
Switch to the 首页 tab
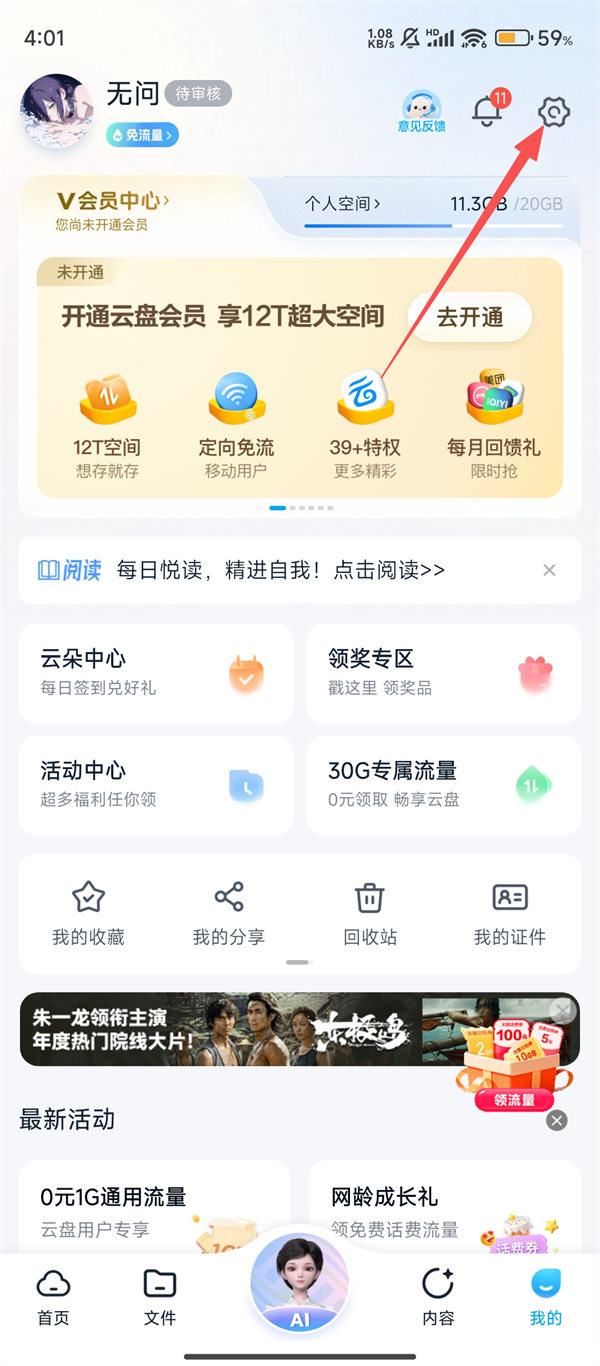(x=53, y=1297)
